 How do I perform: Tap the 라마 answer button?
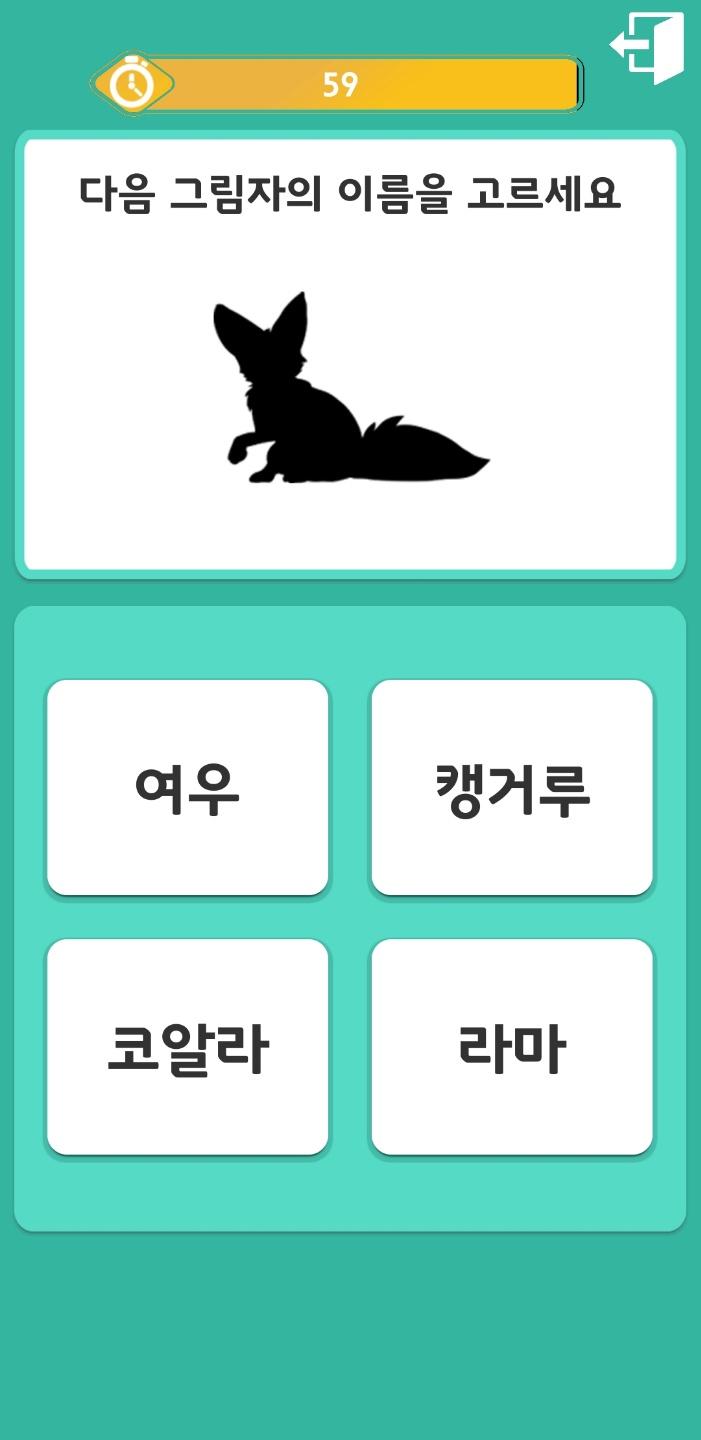coord(512,1047)
